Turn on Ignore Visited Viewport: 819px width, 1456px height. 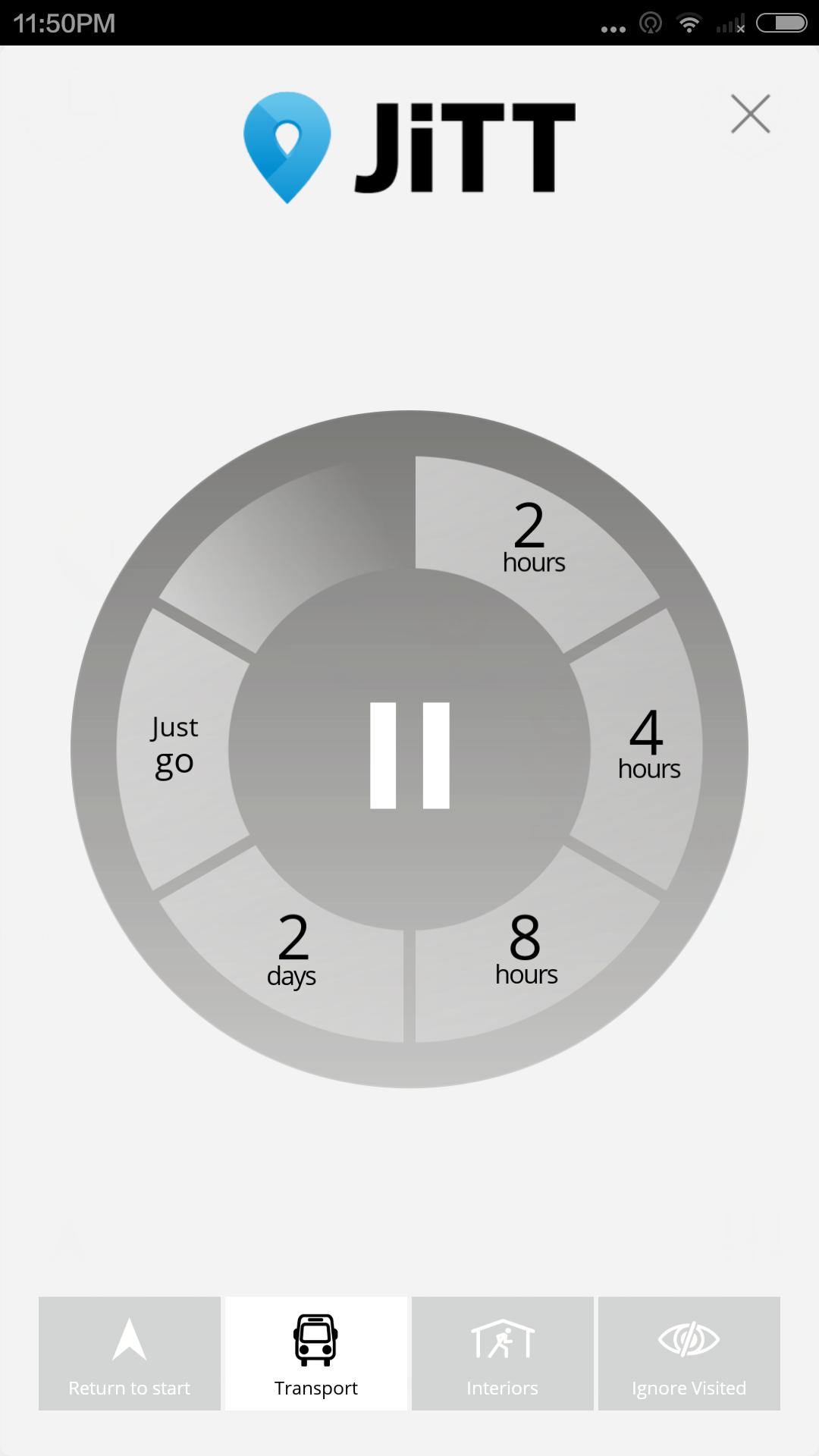[689, 1354]
